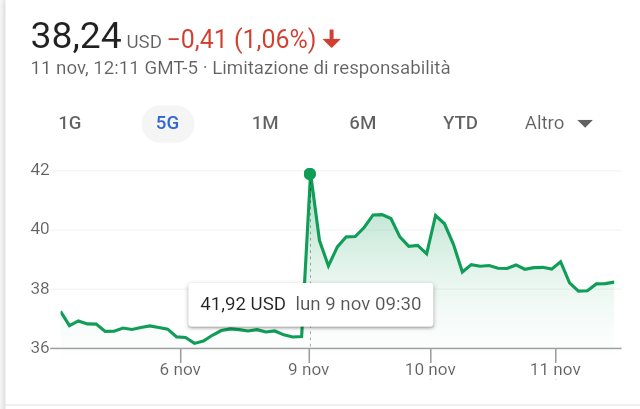Switch to the 1G time range
The height and width of the screenshot is (409, 640).
[x=70, y=124]
